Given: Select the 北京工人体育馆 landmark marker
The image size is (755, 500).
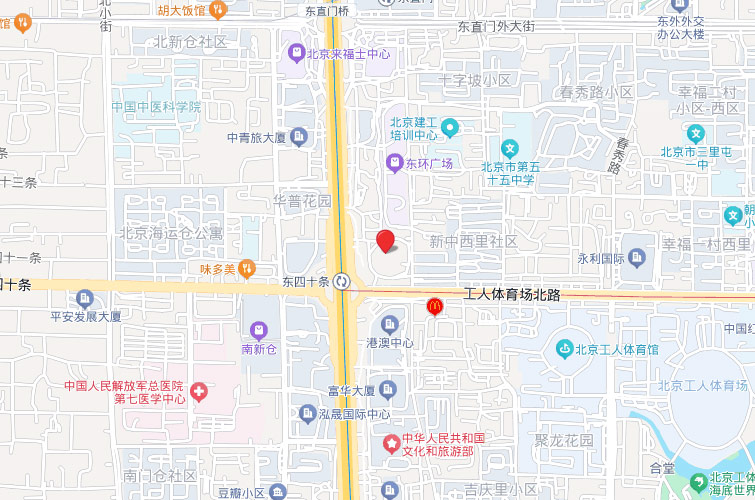Looking at the screenshot, I should coord(565,349).
